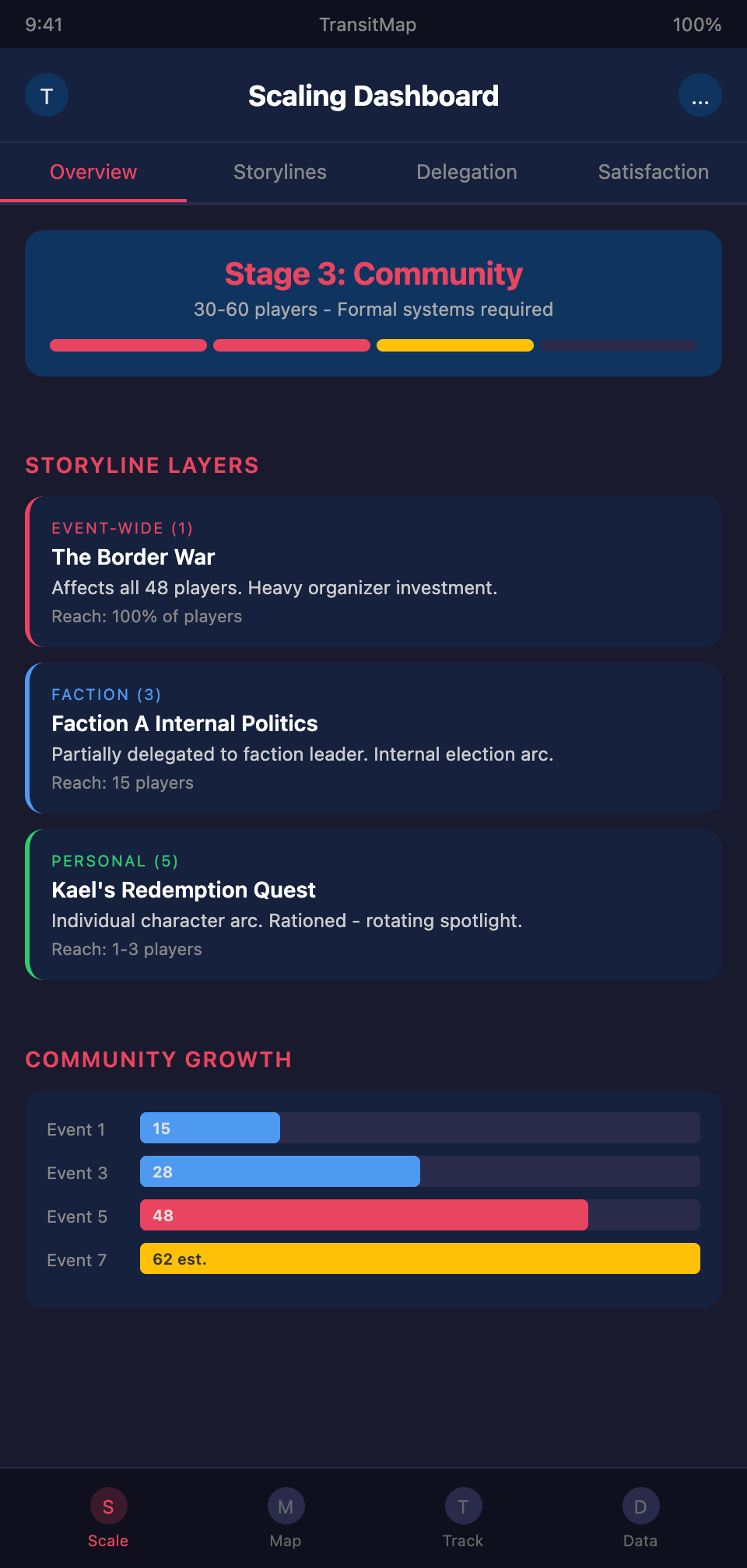Open Kael's Redemption Quest card

373,905
